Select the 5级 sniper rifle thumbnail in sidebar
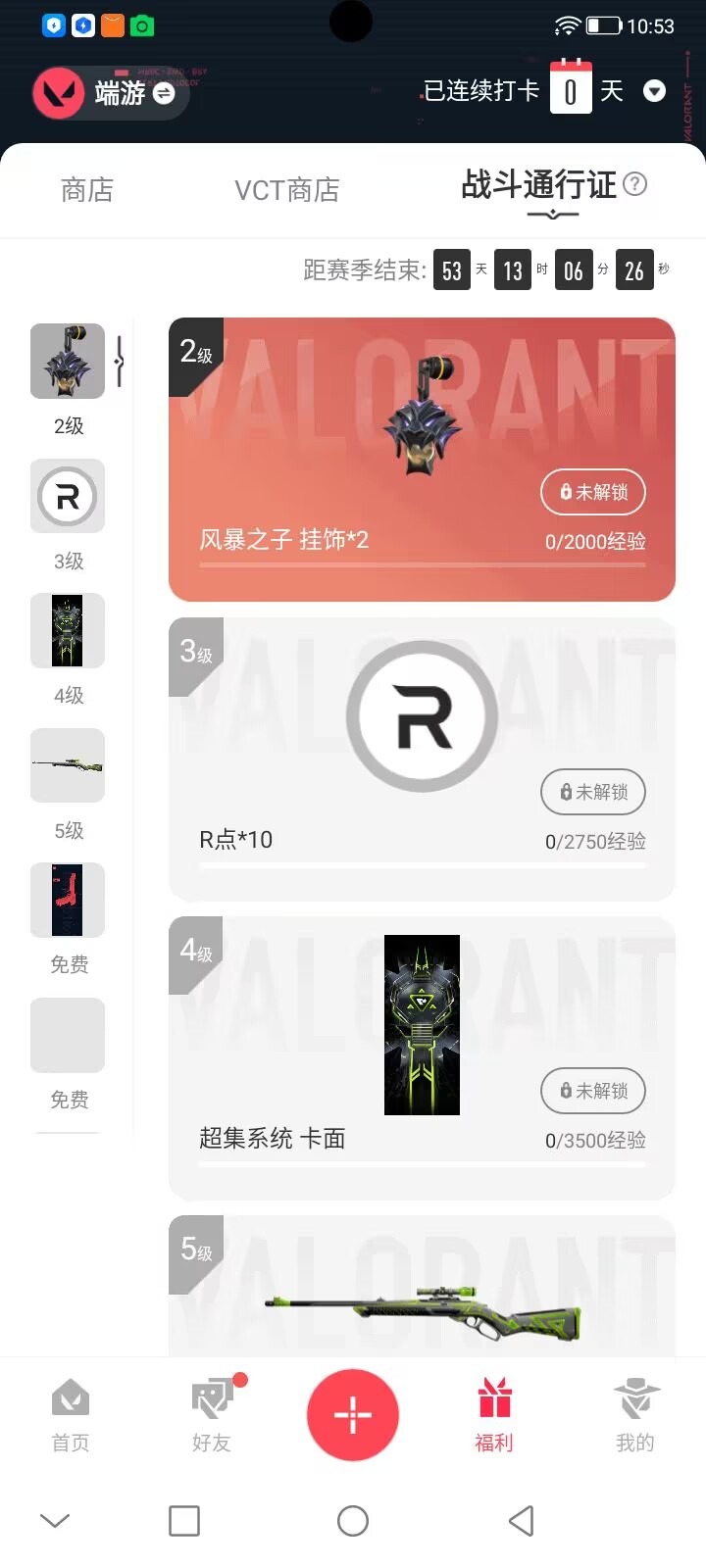The height and width of the screenshot is (1568, 706). (x=68, y=765)
